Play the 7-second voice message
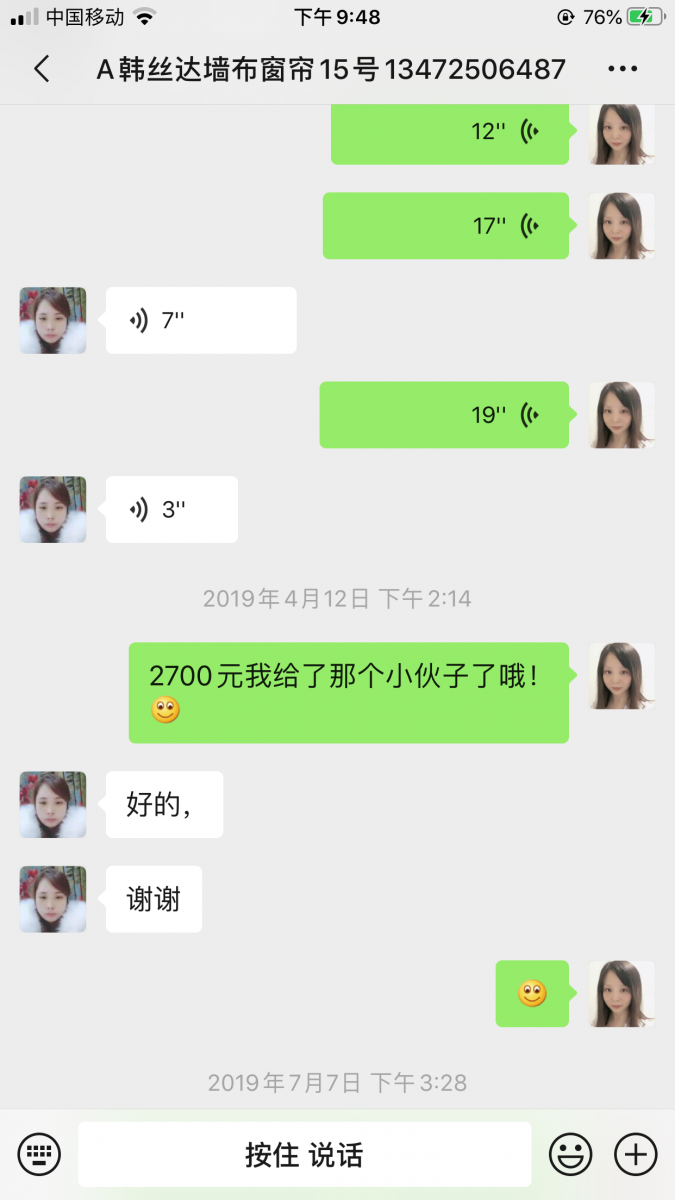This screenshot has width=675, height=1200. (x=200, y=320)
